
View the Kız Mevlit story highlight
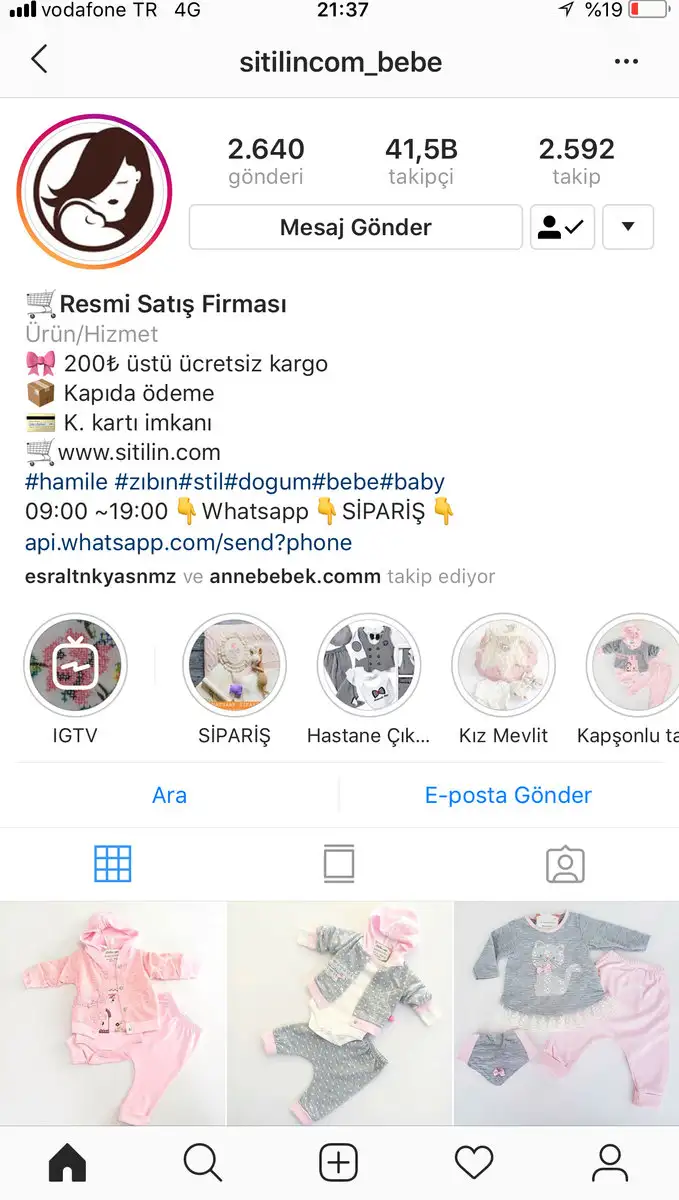click(x=503, y=665)
